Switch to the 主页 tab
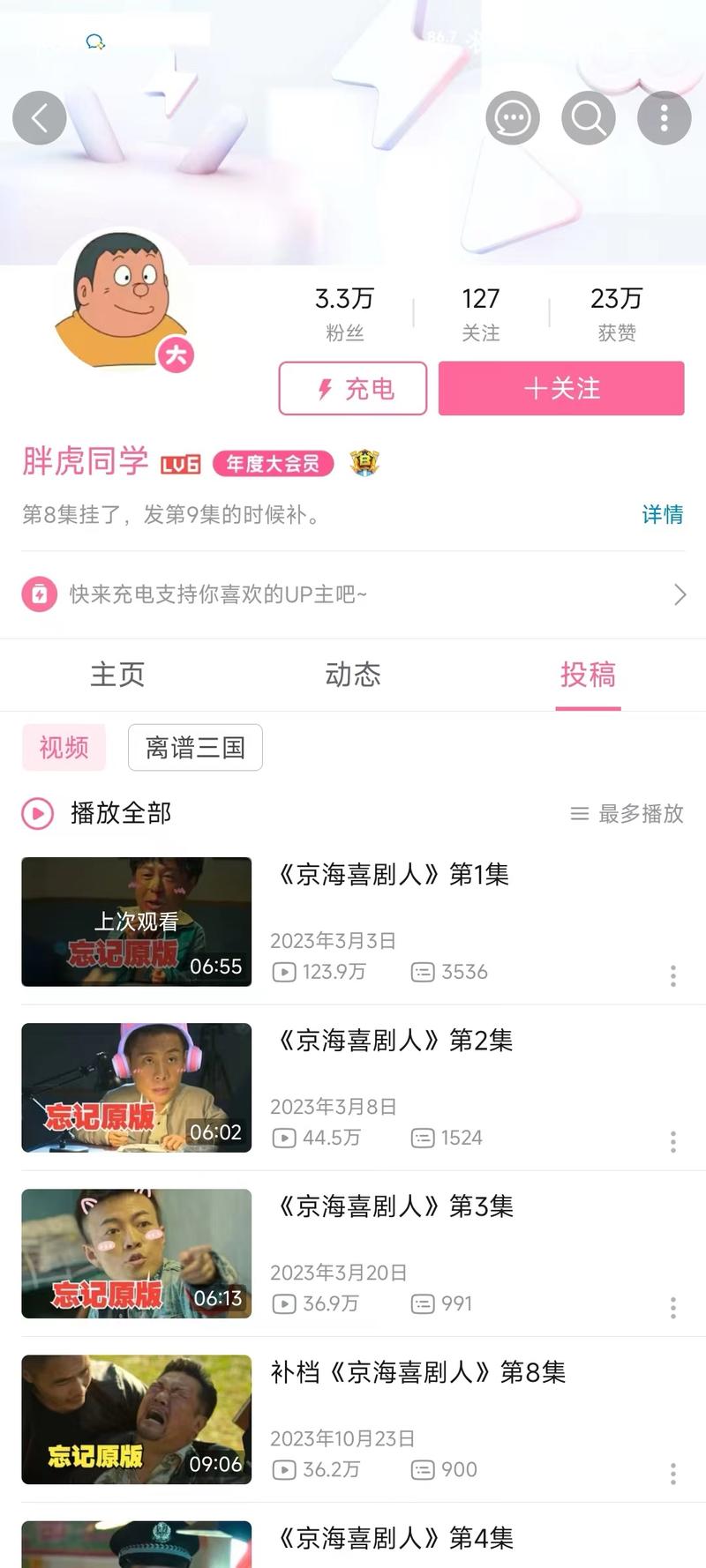Viewport: 706px width, 1568px height. (x=117, y=675)
